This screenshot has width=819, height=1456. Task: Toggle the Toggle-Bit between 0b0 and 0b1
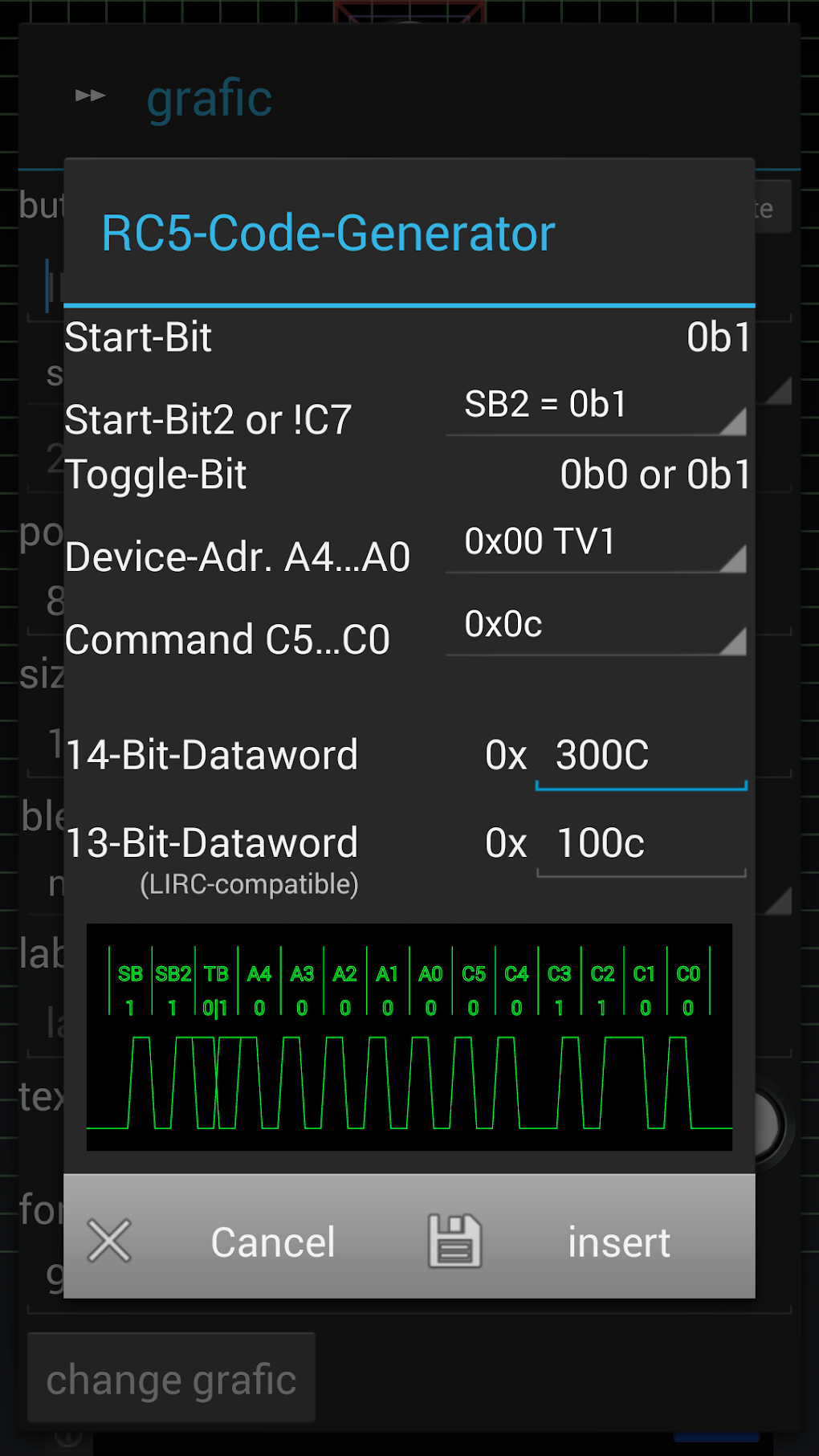(655, 475)
